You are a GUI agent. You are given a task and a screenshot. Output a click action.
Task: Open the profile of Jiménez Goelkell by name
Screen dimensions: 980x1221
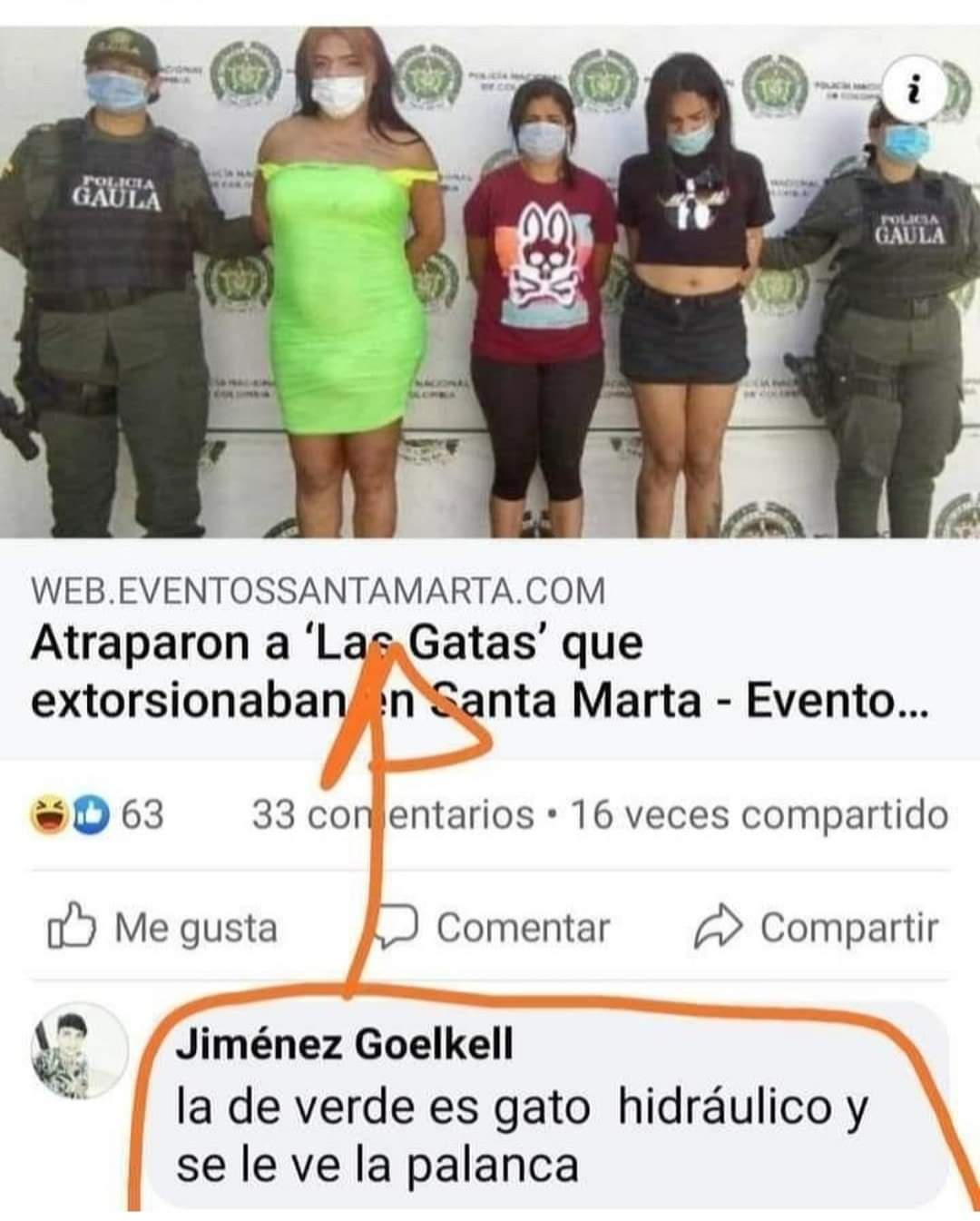[344, 1044]
